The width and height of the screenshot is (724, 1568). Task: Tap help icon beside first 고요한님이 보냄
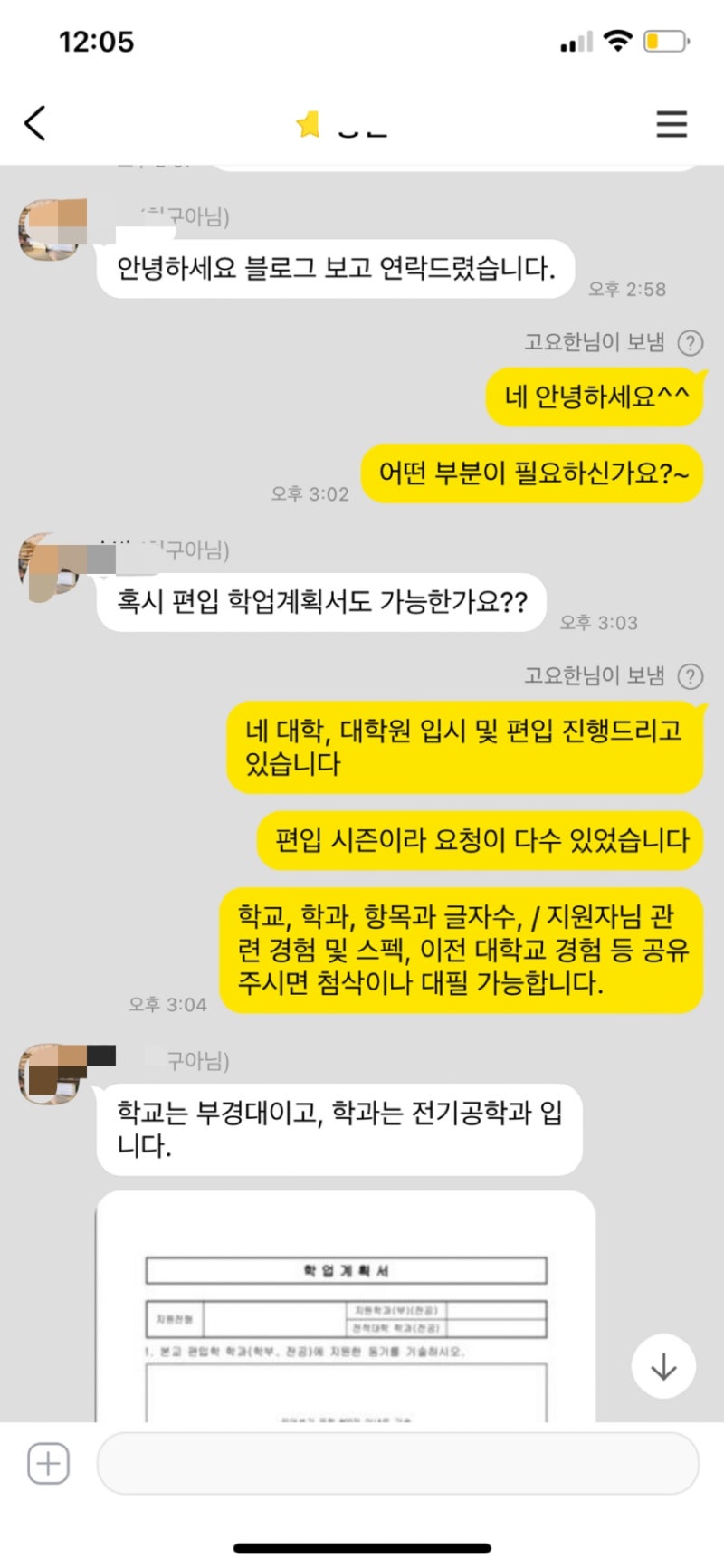691,343
